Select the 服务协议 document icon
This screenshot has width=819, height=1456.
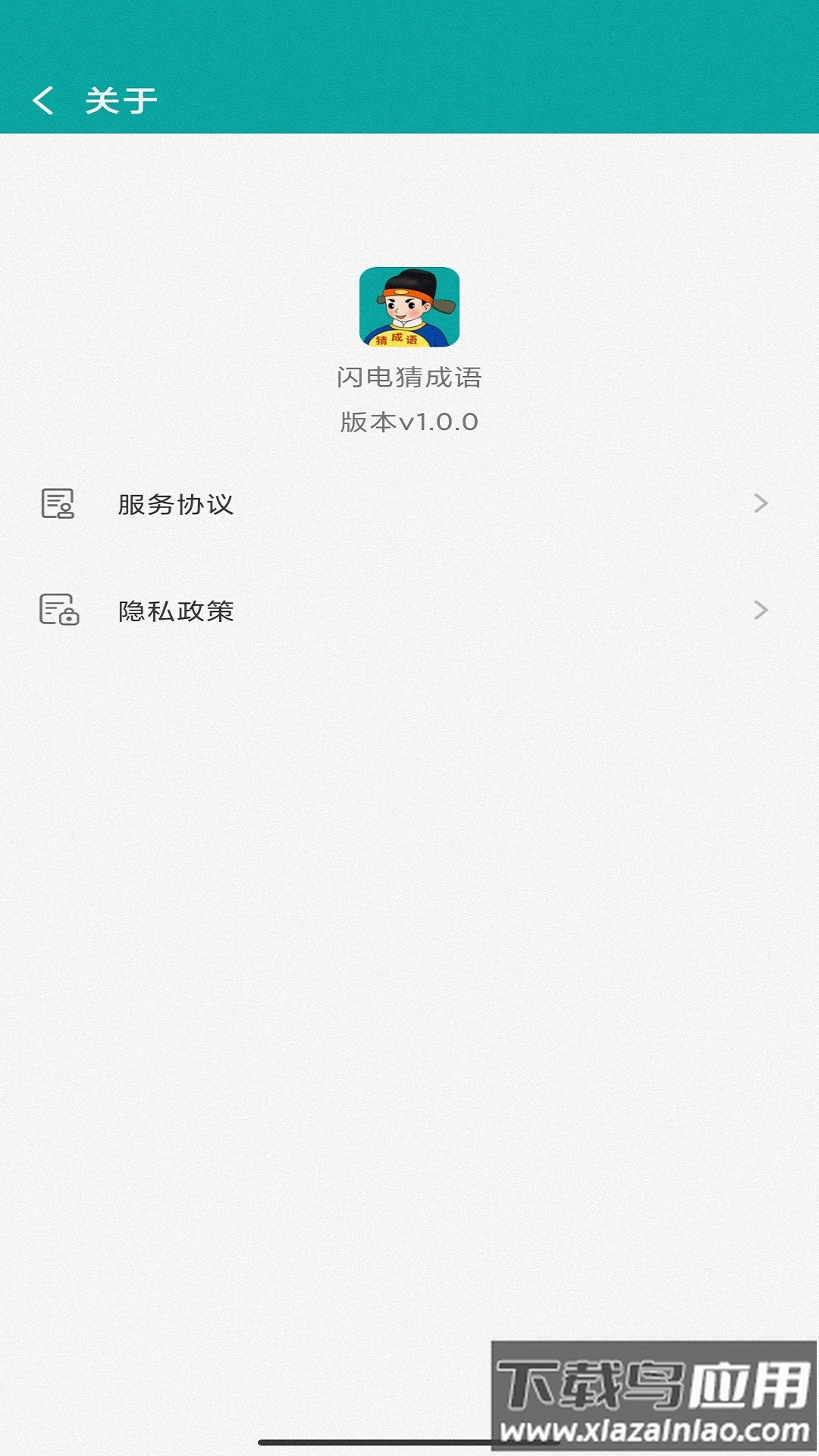(x=58, y=503)
